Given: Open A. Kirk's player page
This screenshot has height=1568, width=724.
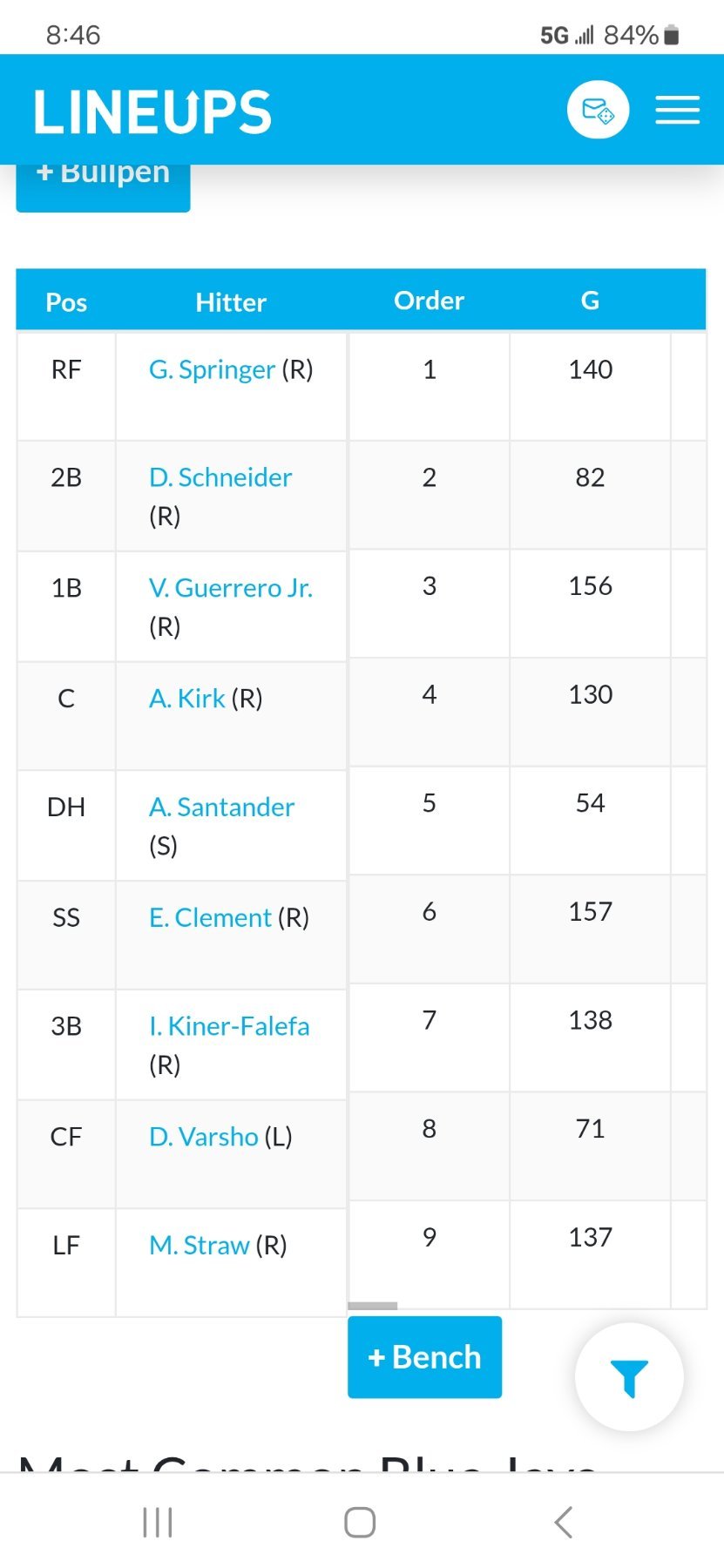Looking at the screenshot, I should [187, 699].
